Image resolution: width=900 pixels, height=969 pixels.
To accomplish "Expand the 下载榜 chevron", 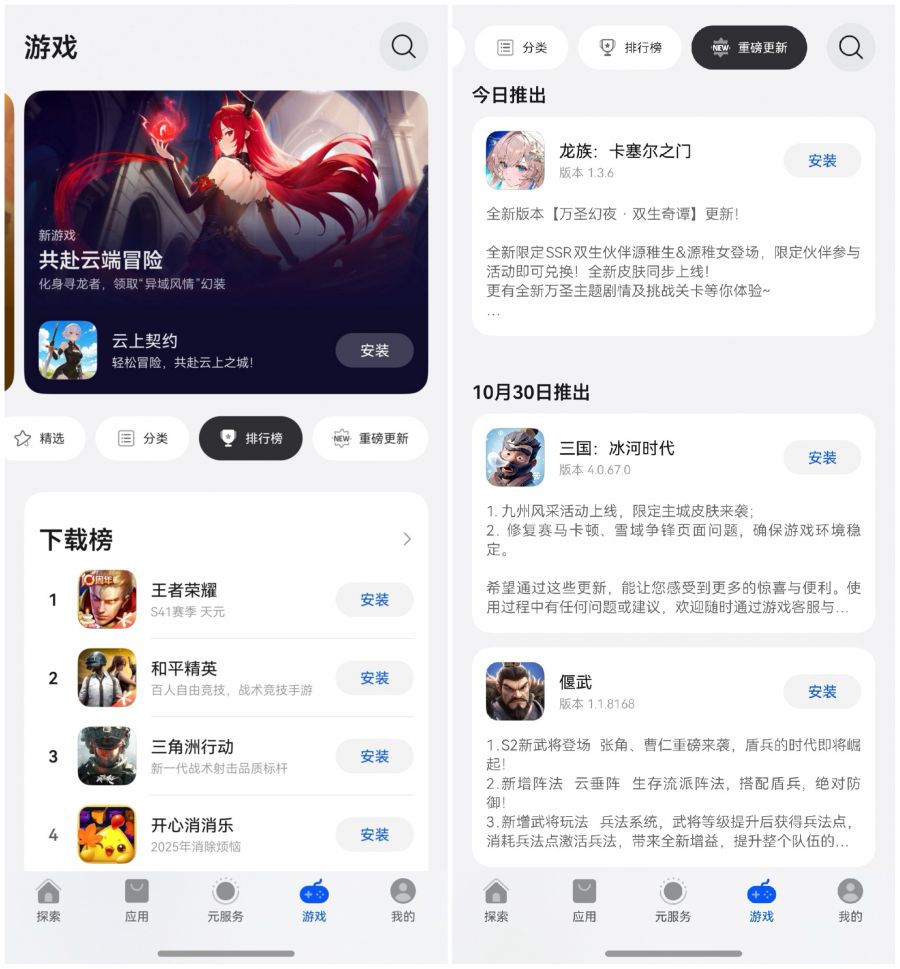I will [x=406, y=539].
